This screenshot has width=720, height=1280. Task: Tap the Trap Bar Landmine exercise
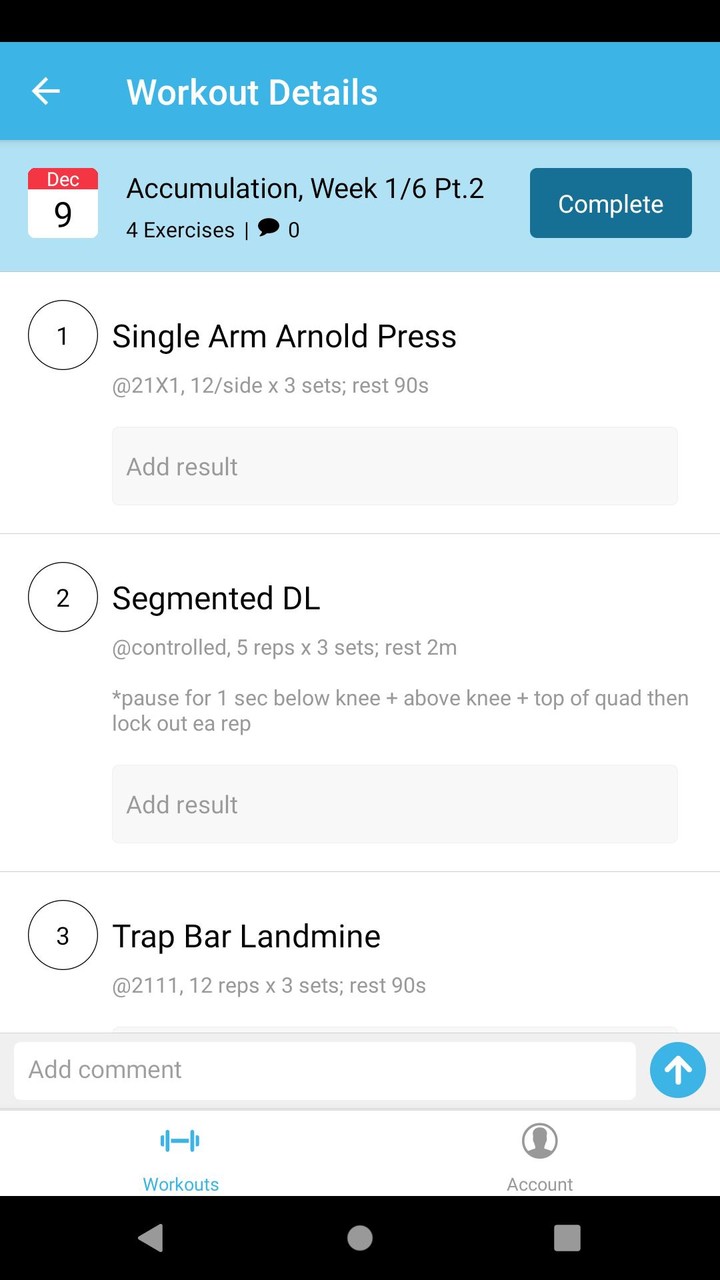click(x=246, y=936)
